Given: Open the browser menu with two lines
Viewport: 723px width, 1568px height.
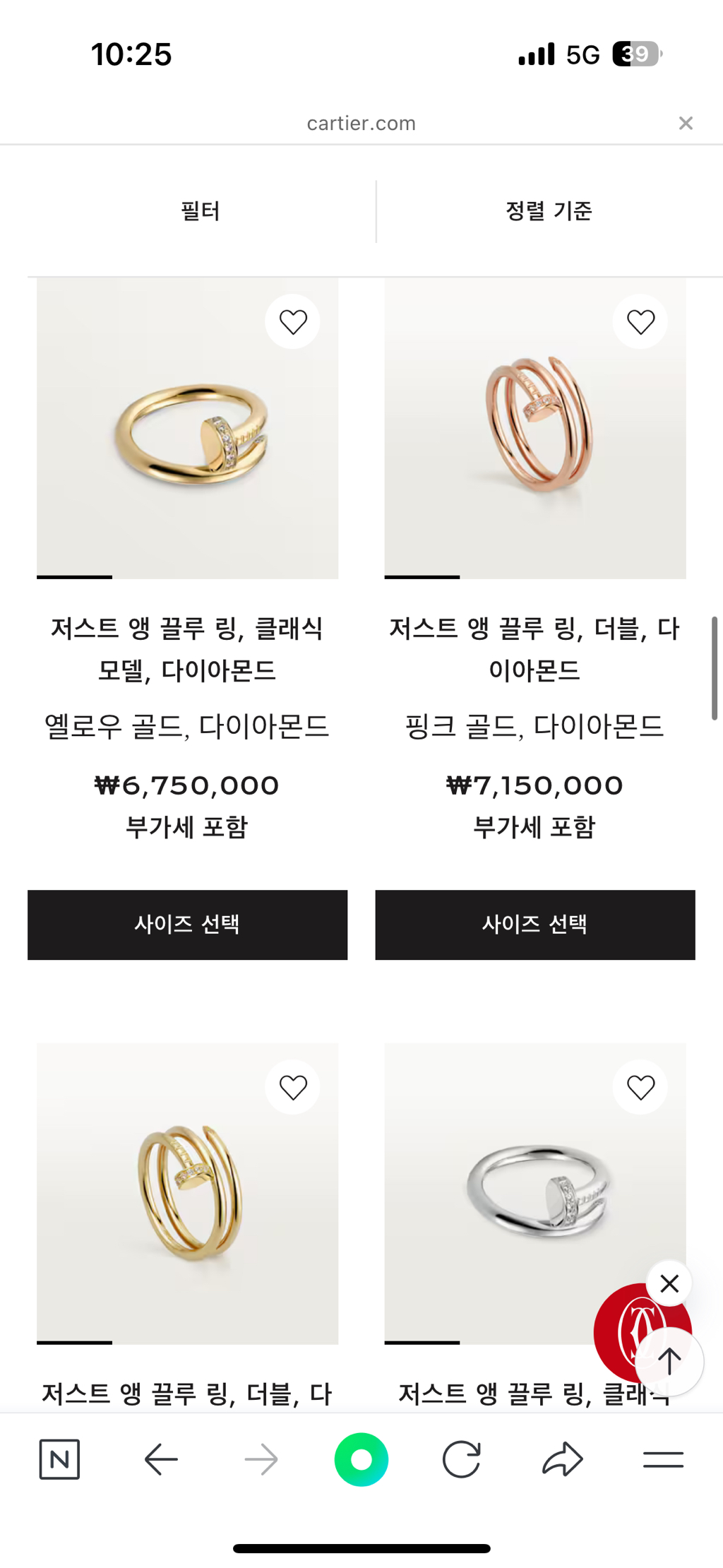Looking at the screenshot, I should pos(663,1459).
